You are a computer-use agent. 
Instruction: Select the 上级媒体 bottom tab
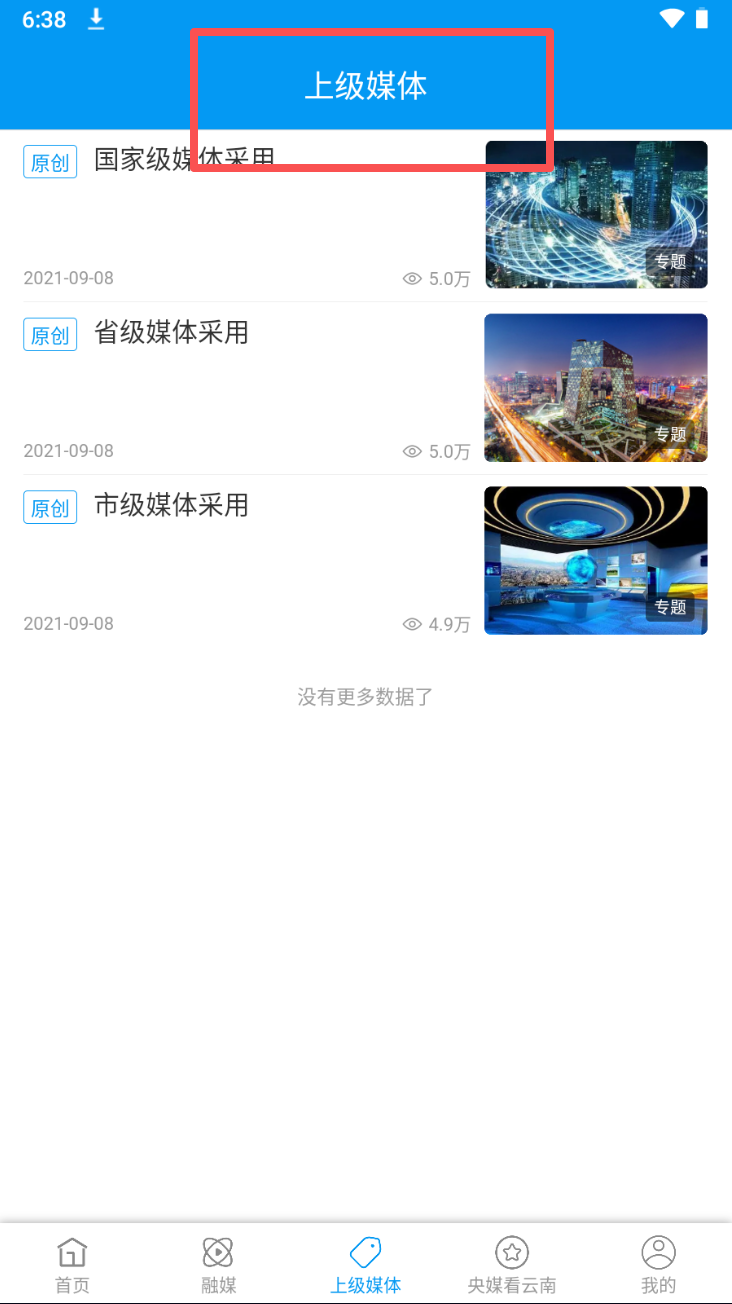[366, 1264]
